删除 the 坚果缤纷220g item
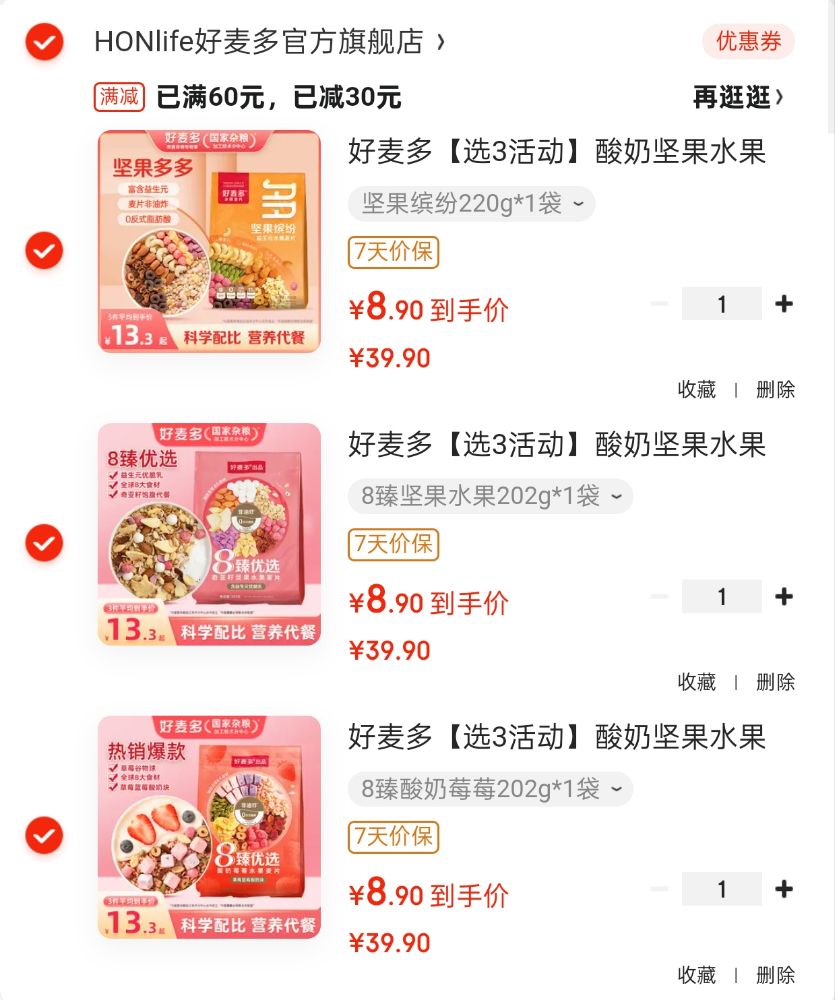Viewport: 835px width, 1000px height. [775, 389]
